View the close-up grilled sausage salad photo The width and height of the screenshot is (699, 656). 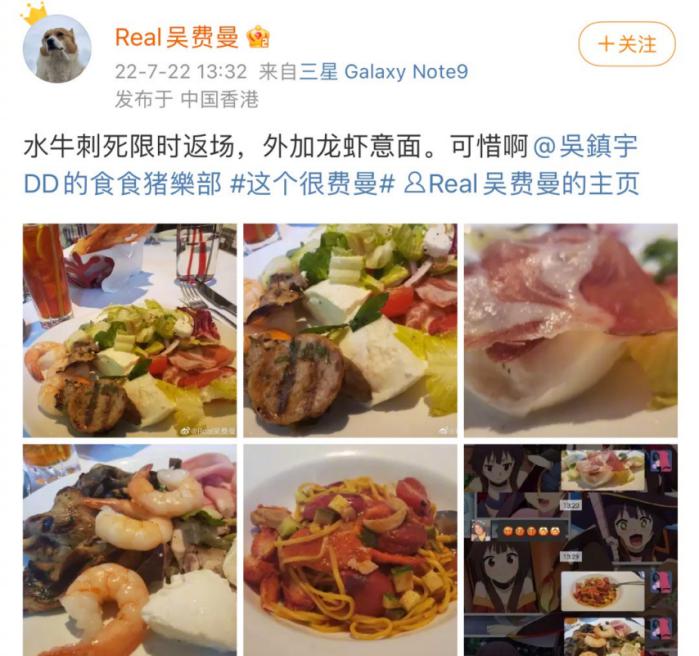(349, 330)
